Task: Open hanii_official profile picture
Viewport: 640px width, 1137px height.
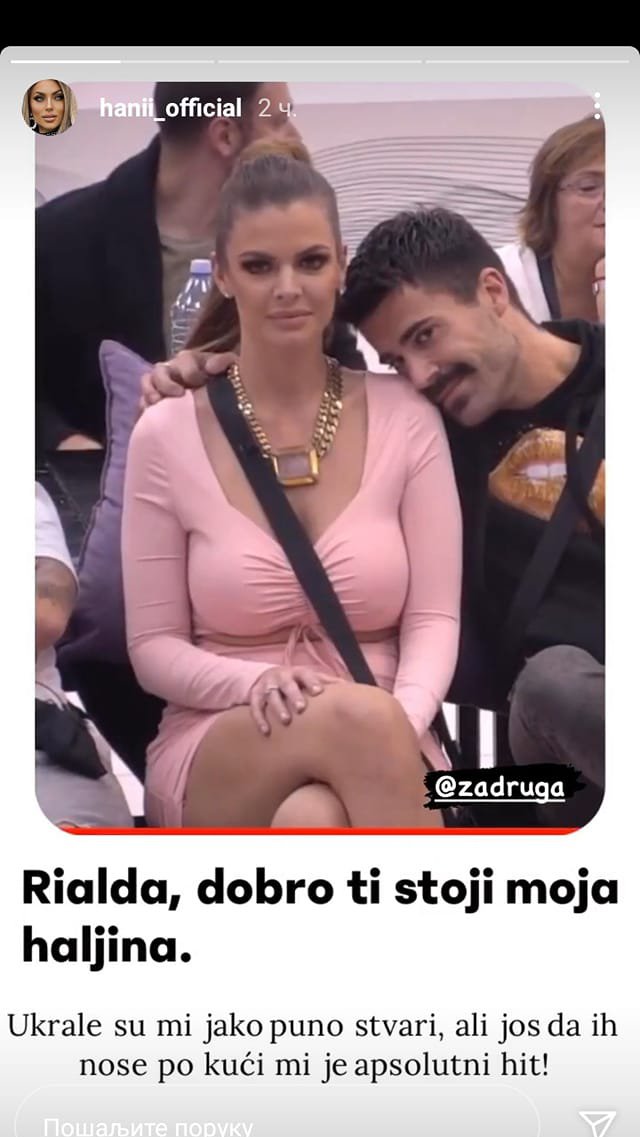Action: (49, 107)
